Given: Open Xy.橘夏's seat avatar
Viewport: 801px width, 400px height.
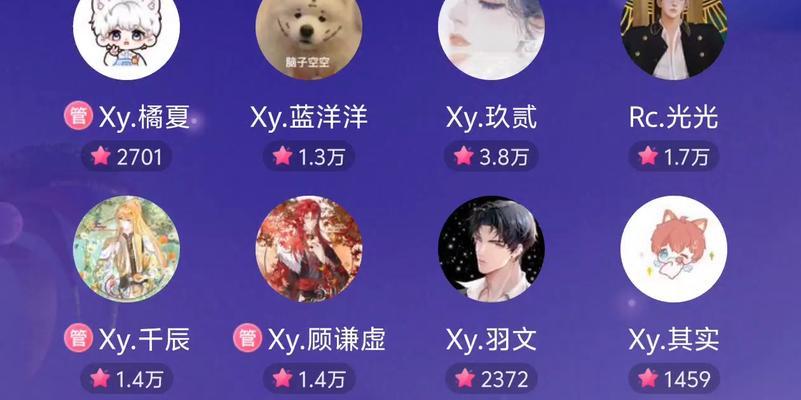Looking at the screenshot, I should tap(126, 30).
